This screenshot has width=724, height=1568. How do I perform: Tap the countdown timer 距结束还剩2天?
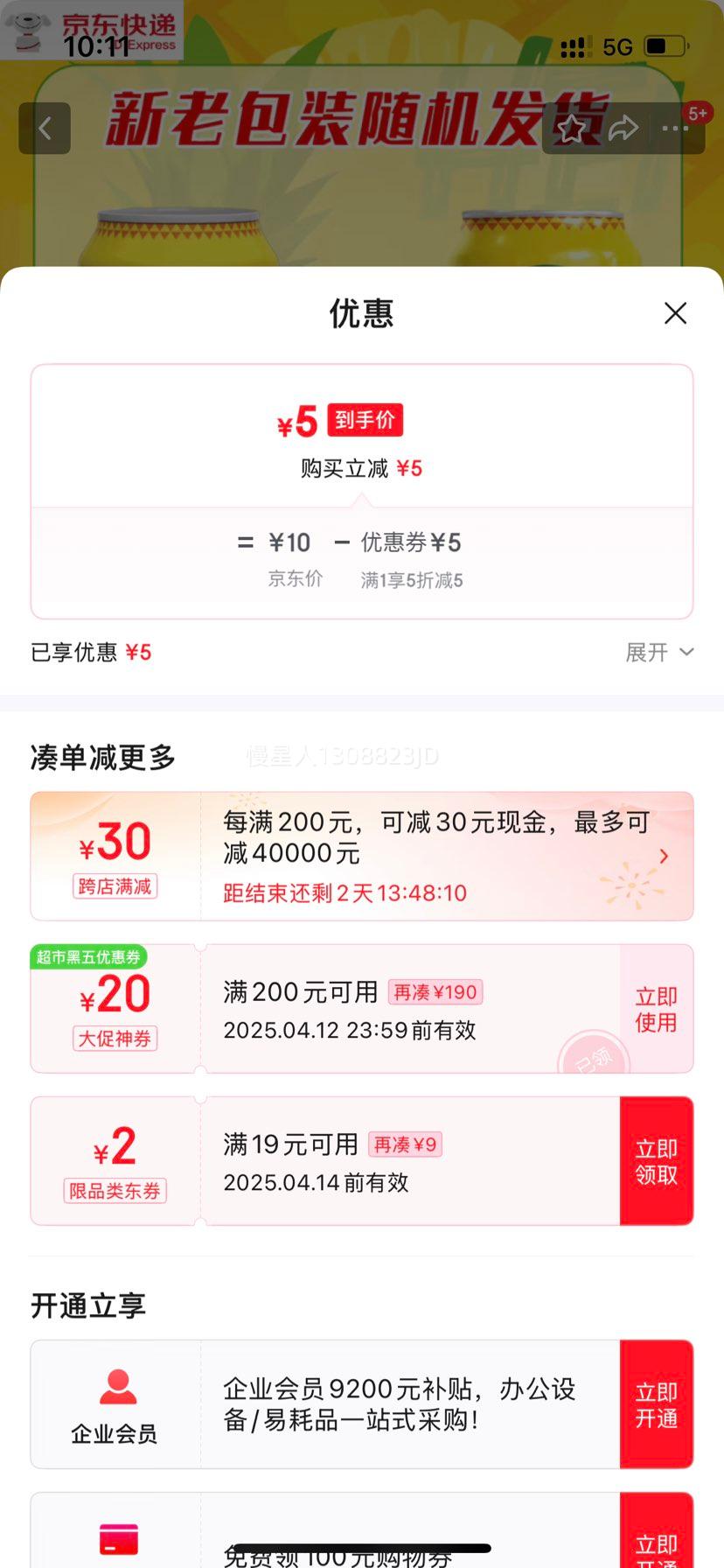[x=344, y=892]
